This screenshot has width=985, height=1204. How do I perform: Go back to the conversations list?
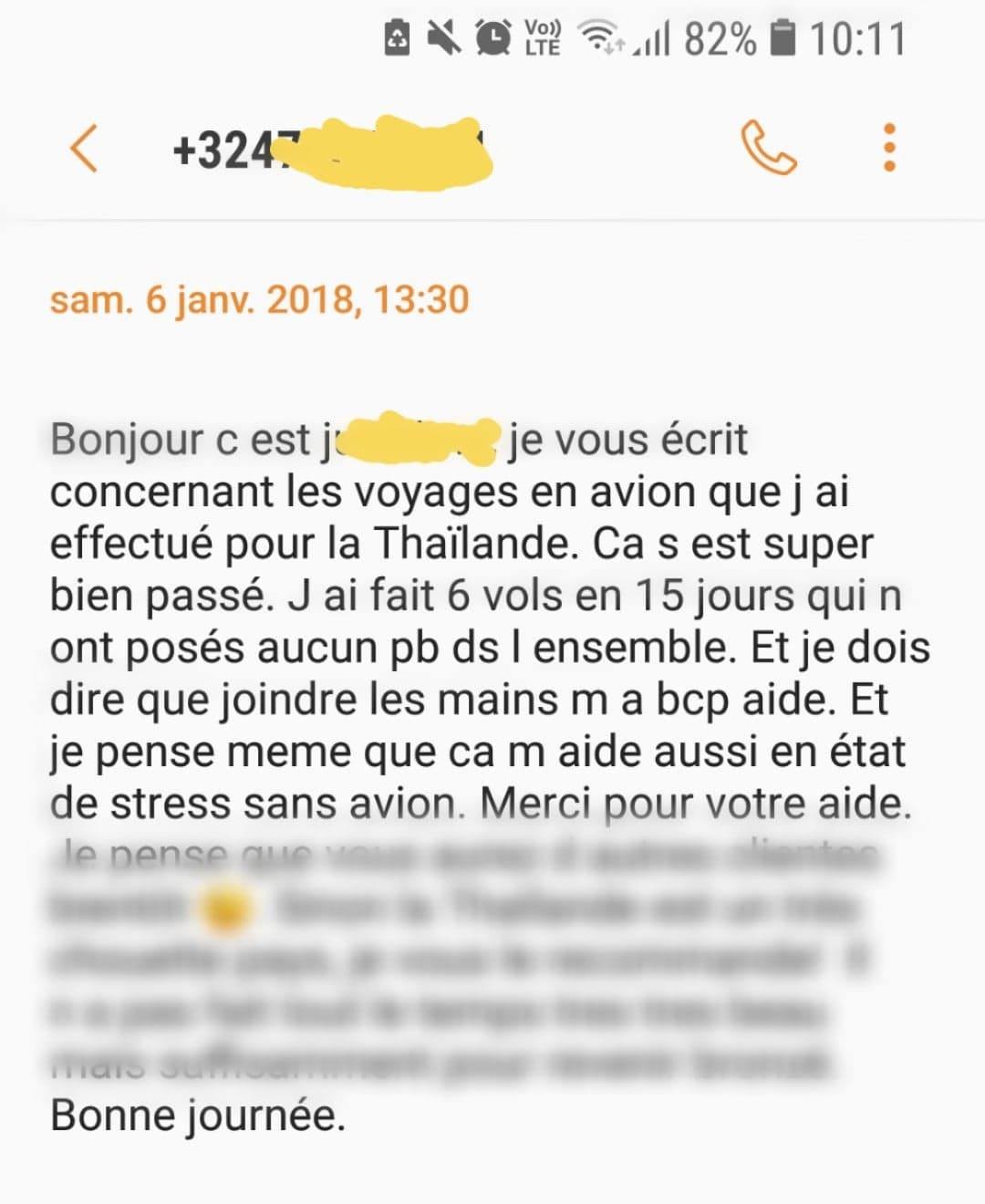tap(84, 148)
